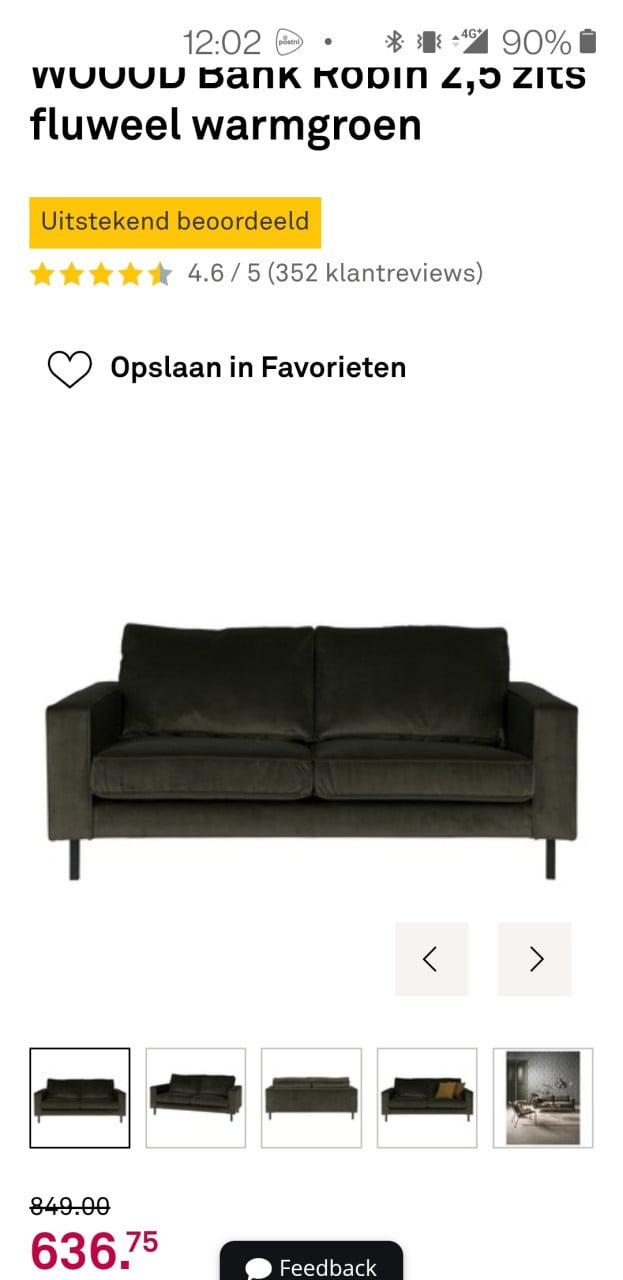This screenshot has width=623, height=1280.
Task: Show the previous product photo
Action: 431,959
